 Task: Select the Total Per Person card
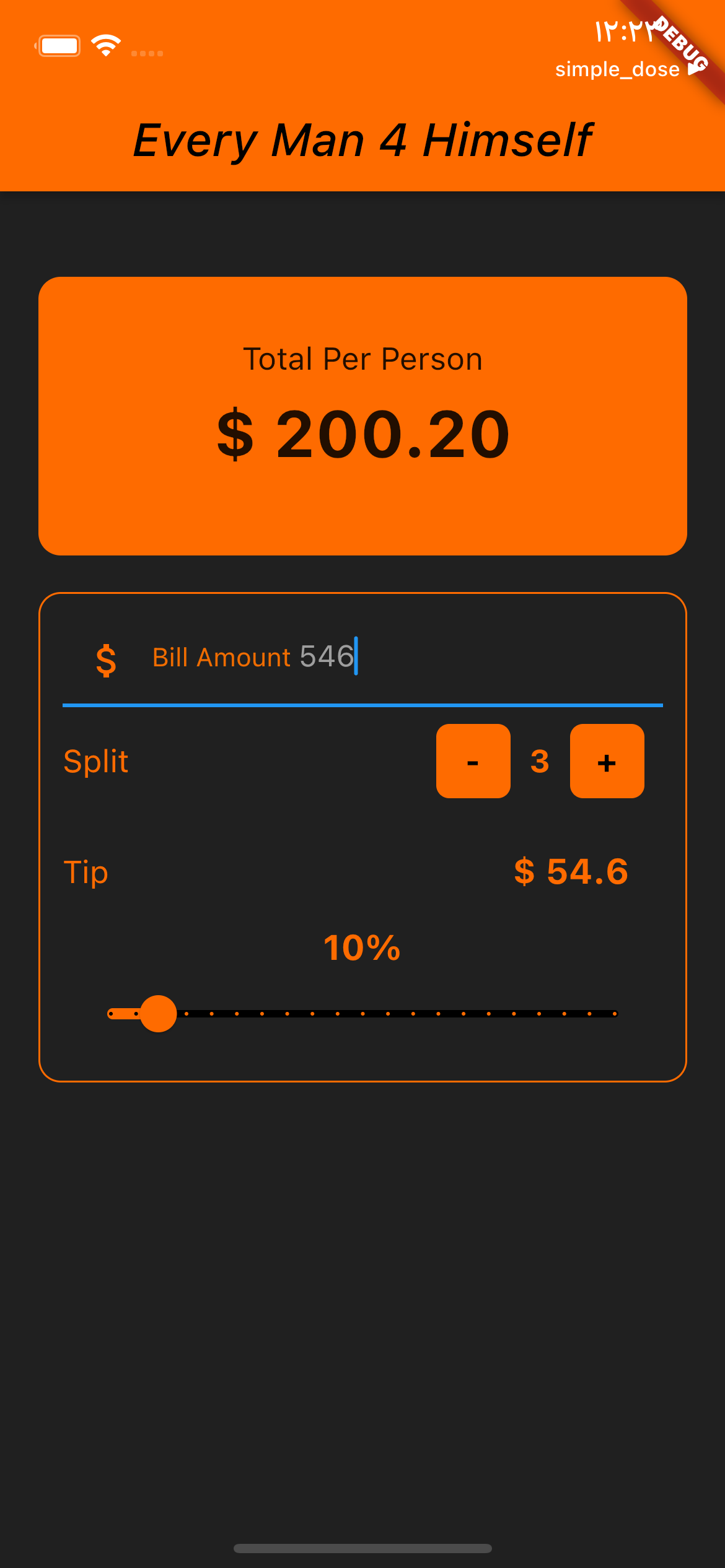click(362, 415)
